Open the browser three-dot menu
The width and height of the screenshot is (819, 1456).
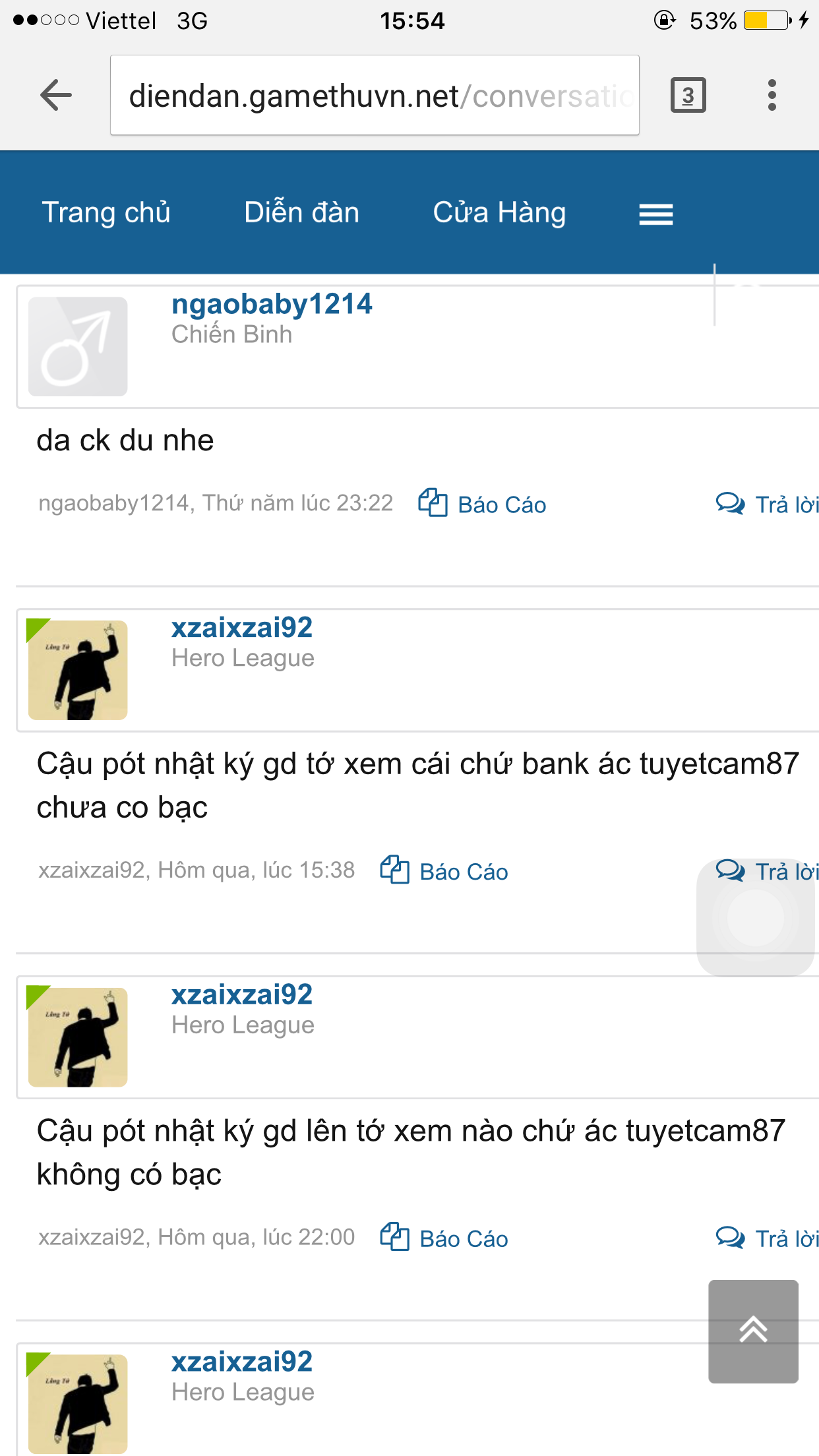click(772, 96)
